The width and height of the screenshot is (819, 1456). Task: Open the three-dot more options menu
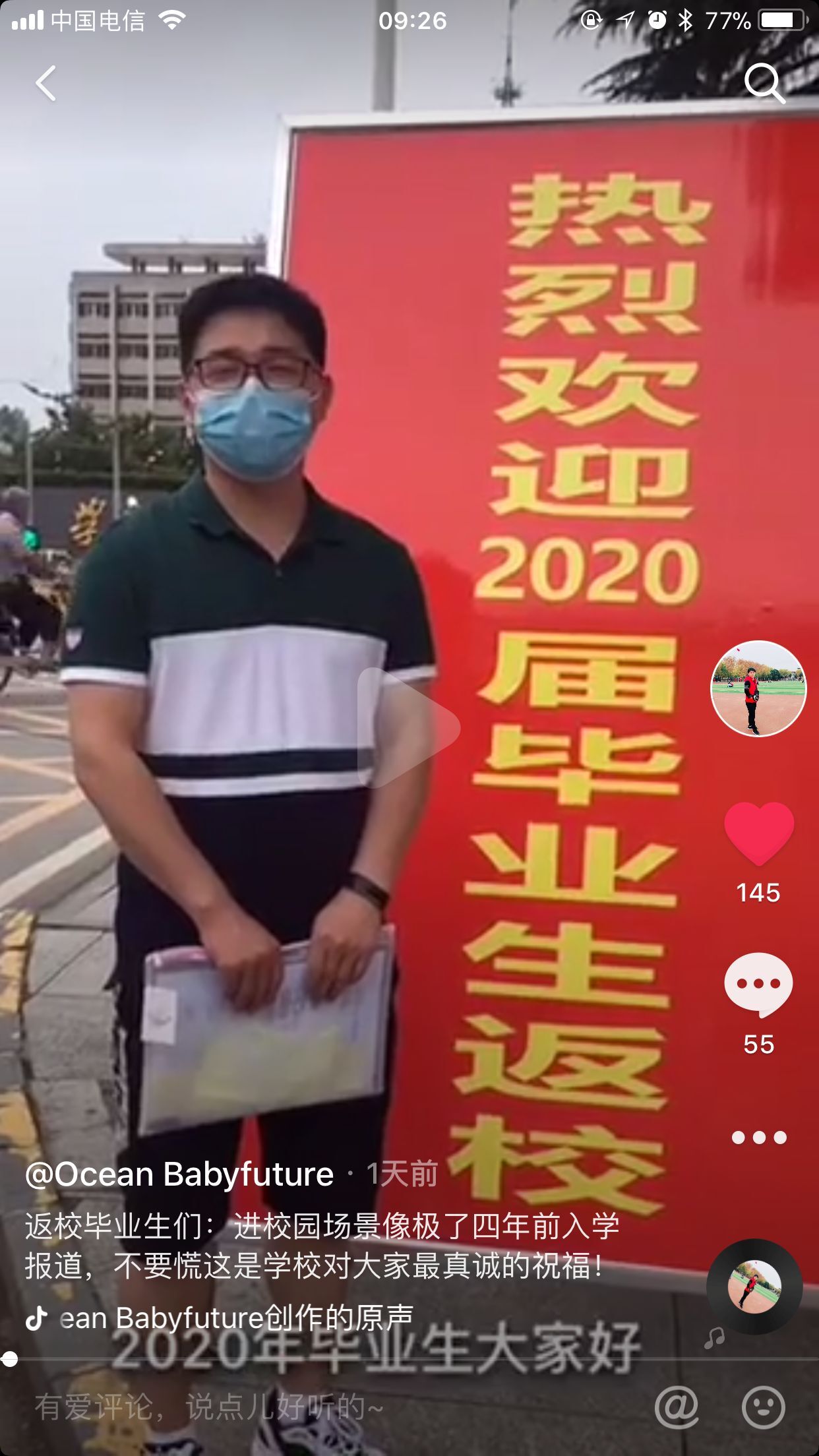(x=758, y=1137)
